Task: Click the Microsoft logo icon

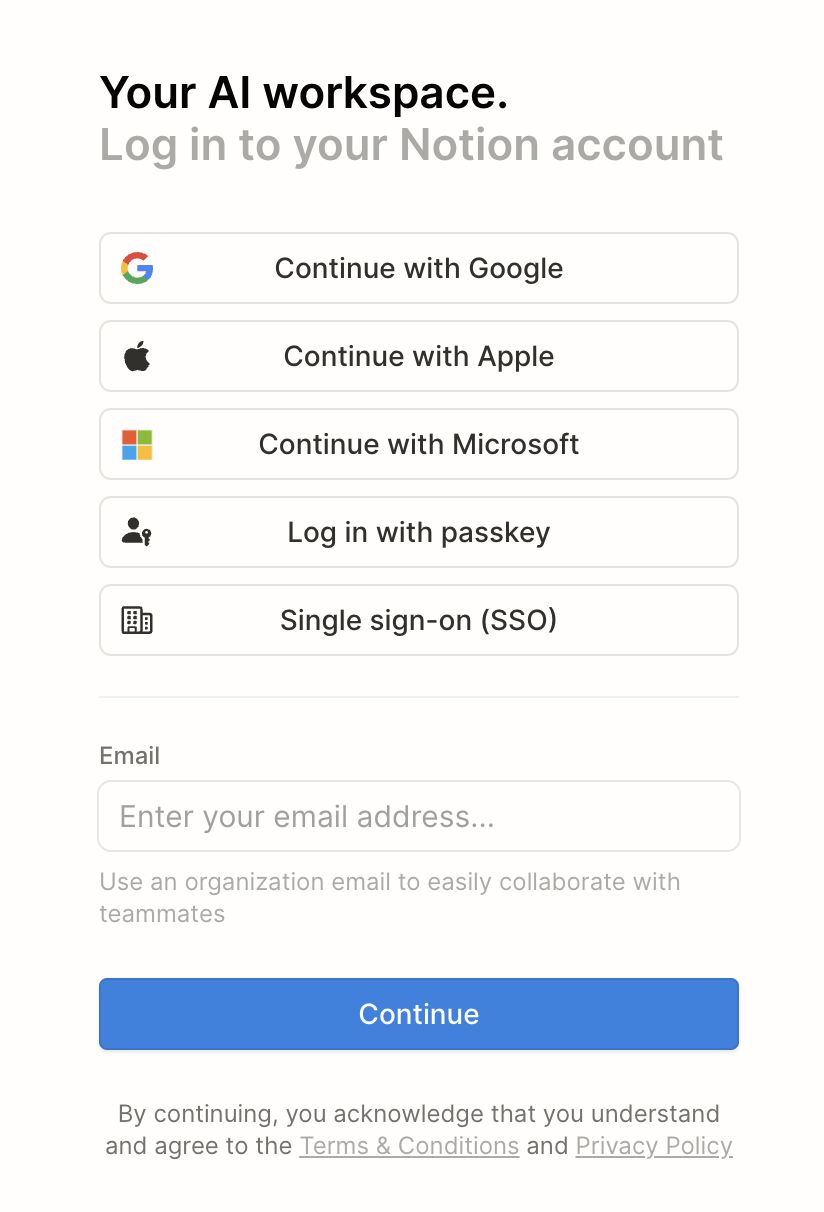Action: pyautogui.click(x=138, y=443)
